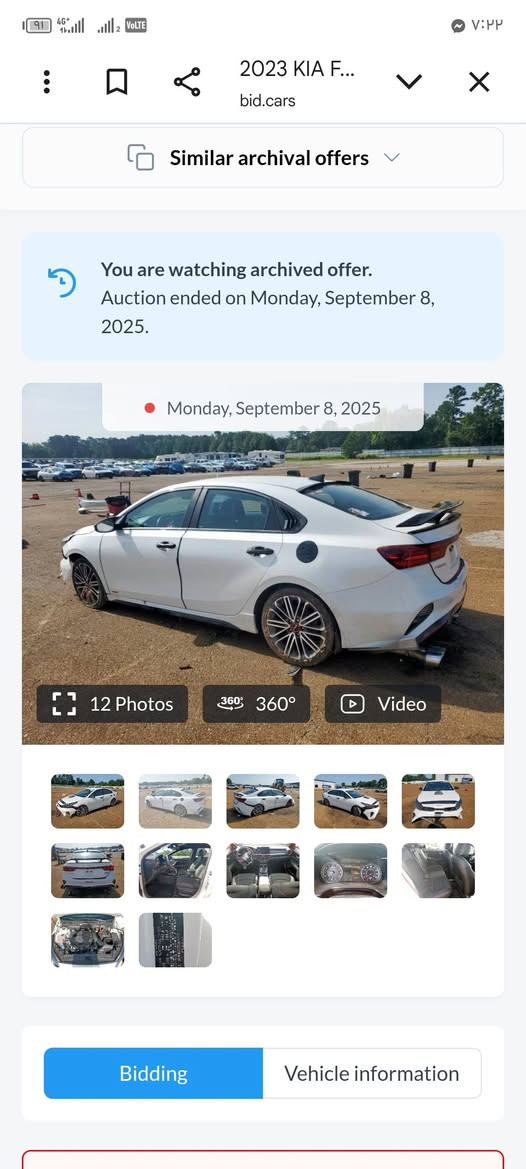
Task: View the front view car thumbnail
Action: (x=438, y=801)
